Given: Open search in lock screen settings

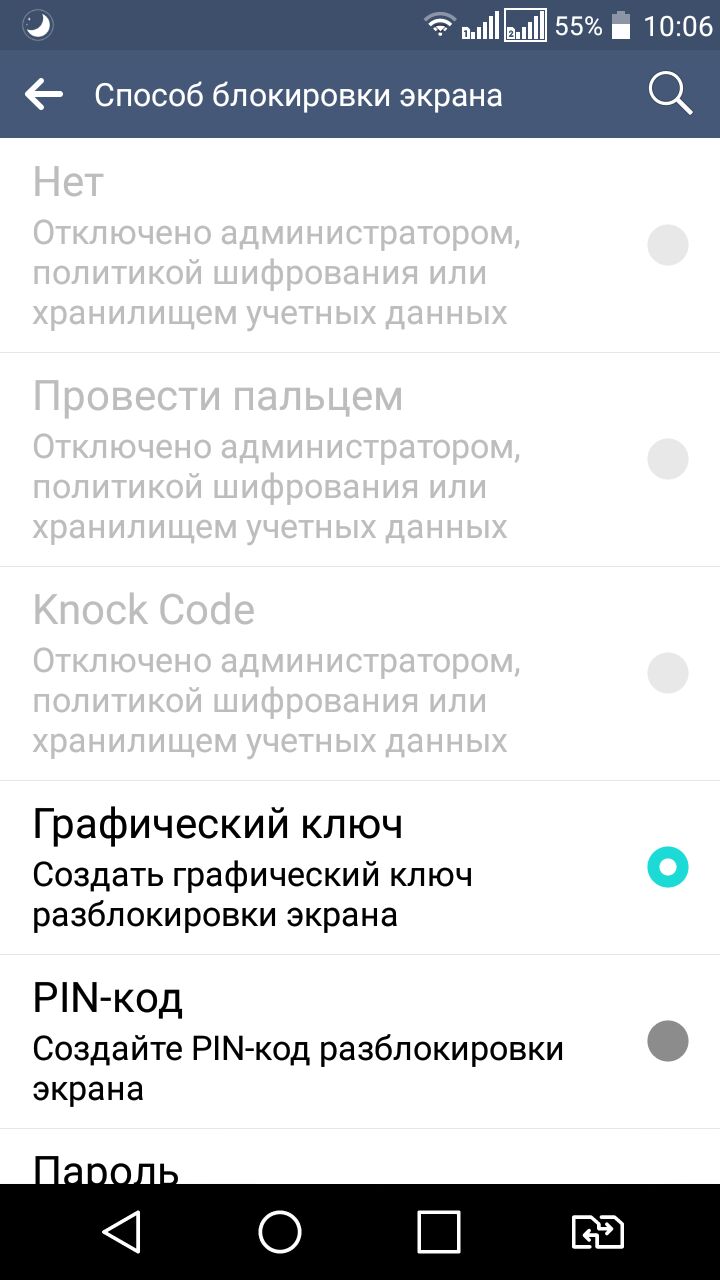Looking at the screenshot, I should point(669,95).
